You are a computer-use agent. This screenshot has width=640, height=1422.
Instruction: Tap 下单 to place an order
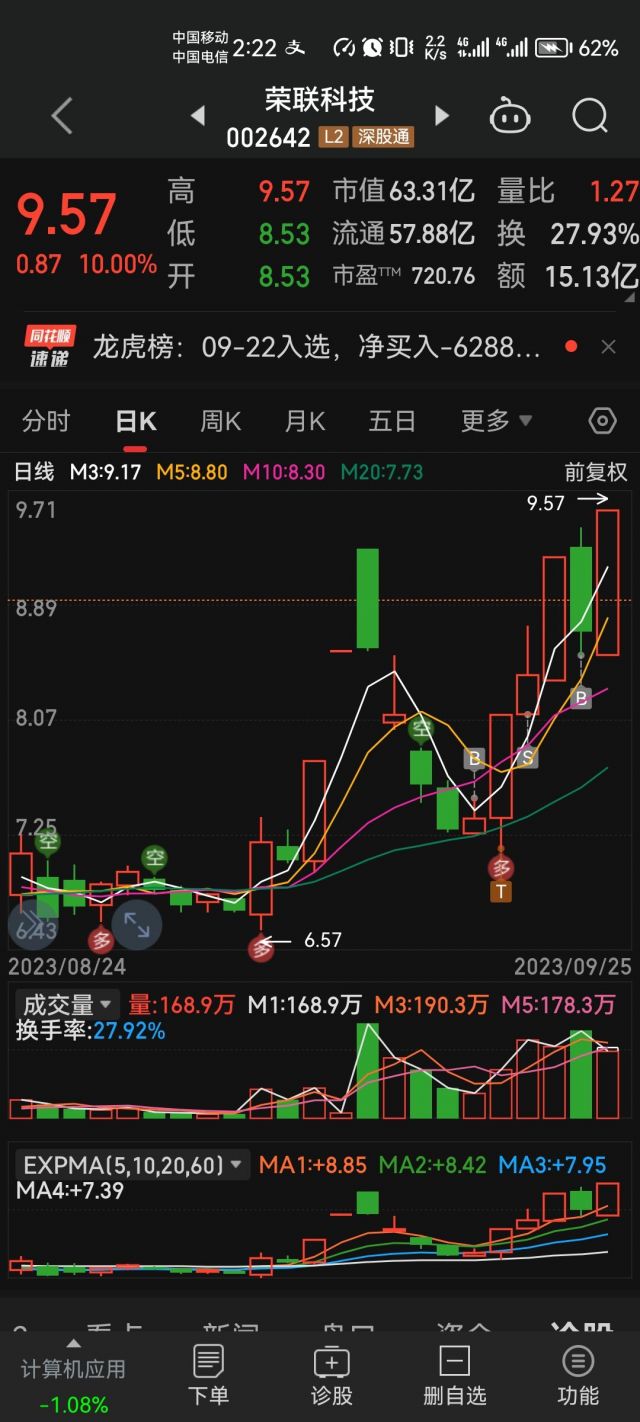click(x=208, y=1375)
